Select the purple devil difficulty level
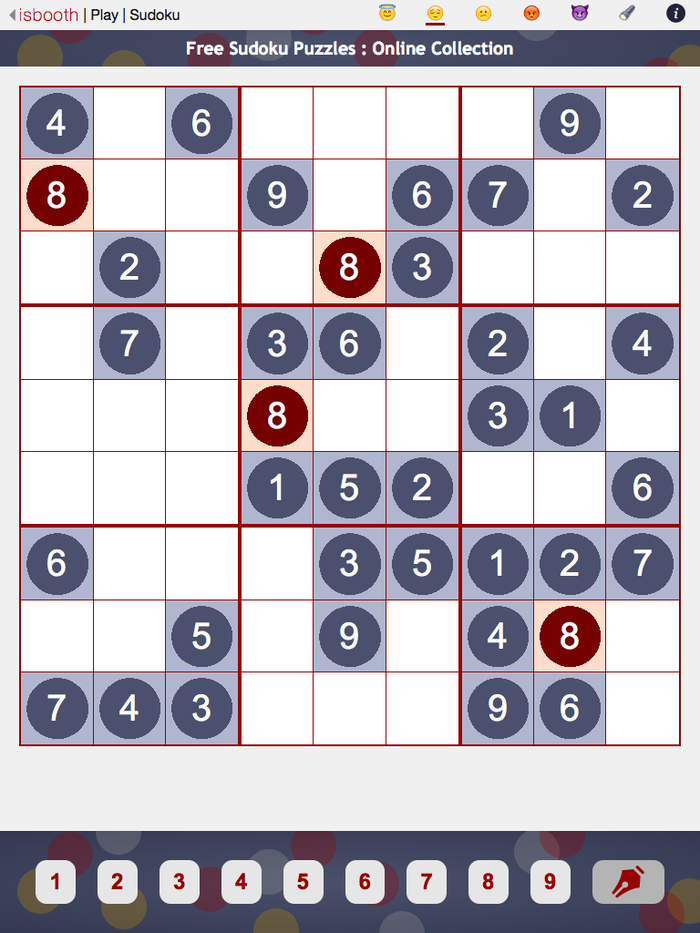The height and width of the screenshot is (933, 700). [579, 14]
